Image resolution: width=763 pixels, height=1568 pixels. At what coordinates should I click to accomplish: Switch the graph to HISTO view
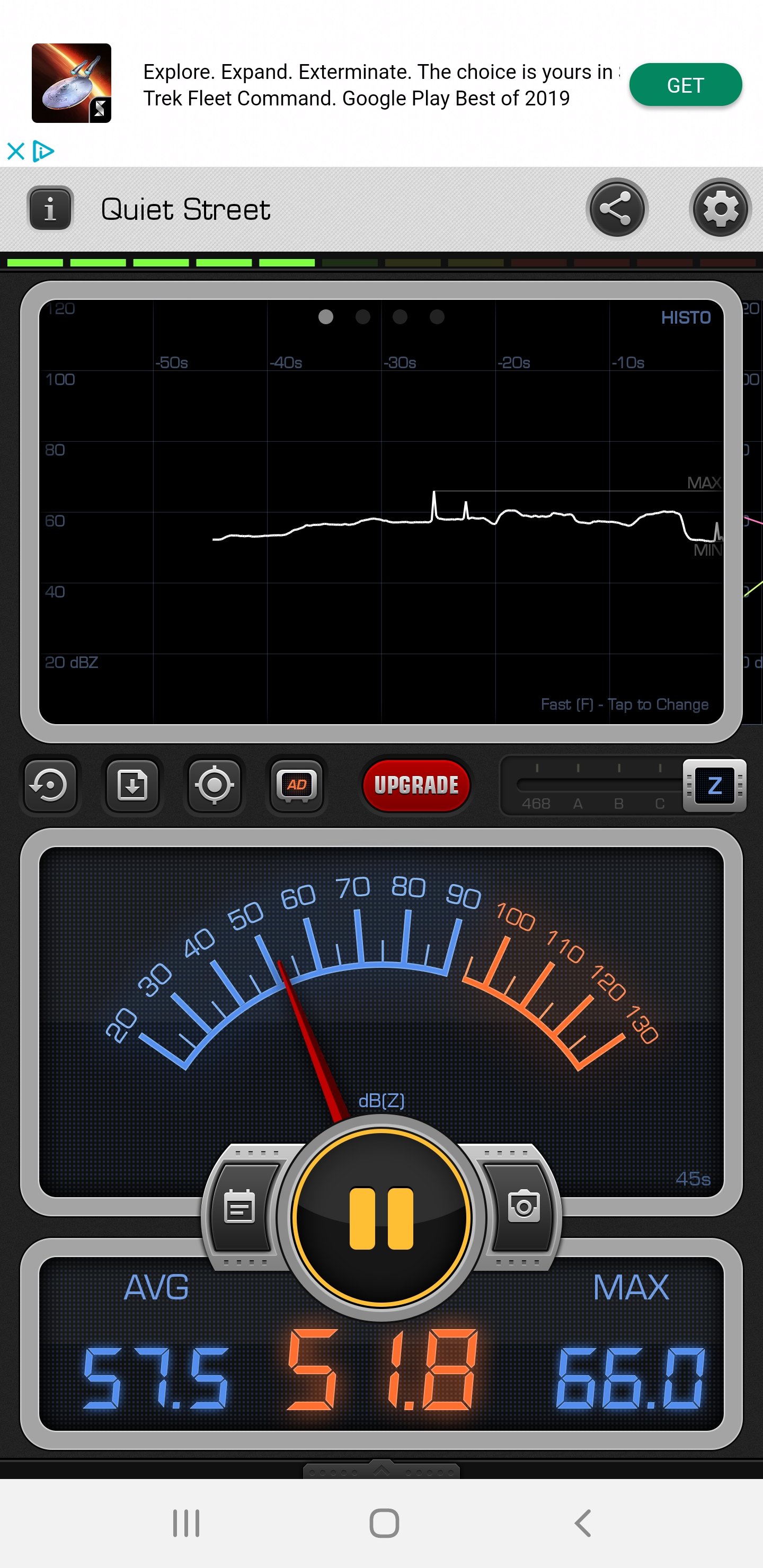coord(686,318)
